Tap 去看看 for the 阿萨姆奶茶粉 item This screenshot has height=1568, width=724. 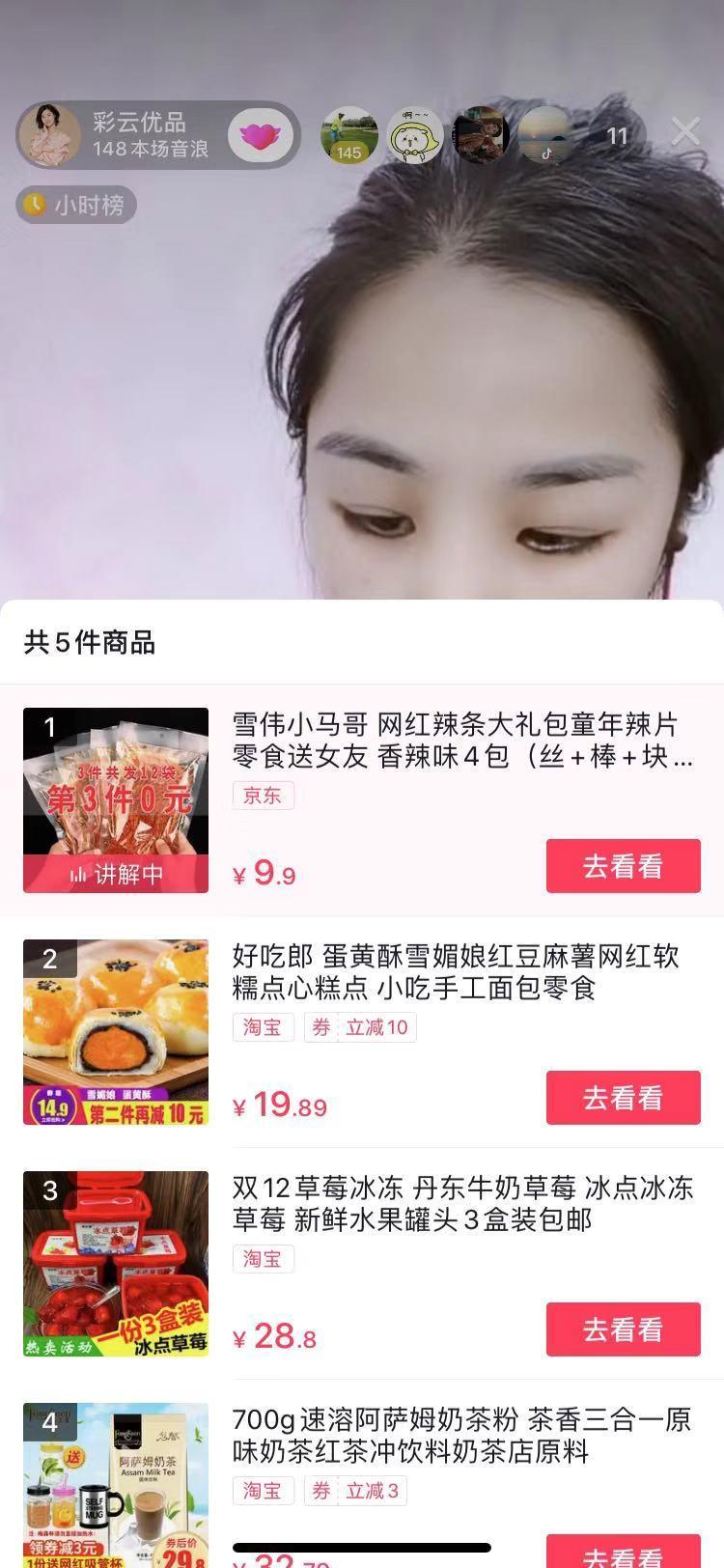coord(623,1552)
